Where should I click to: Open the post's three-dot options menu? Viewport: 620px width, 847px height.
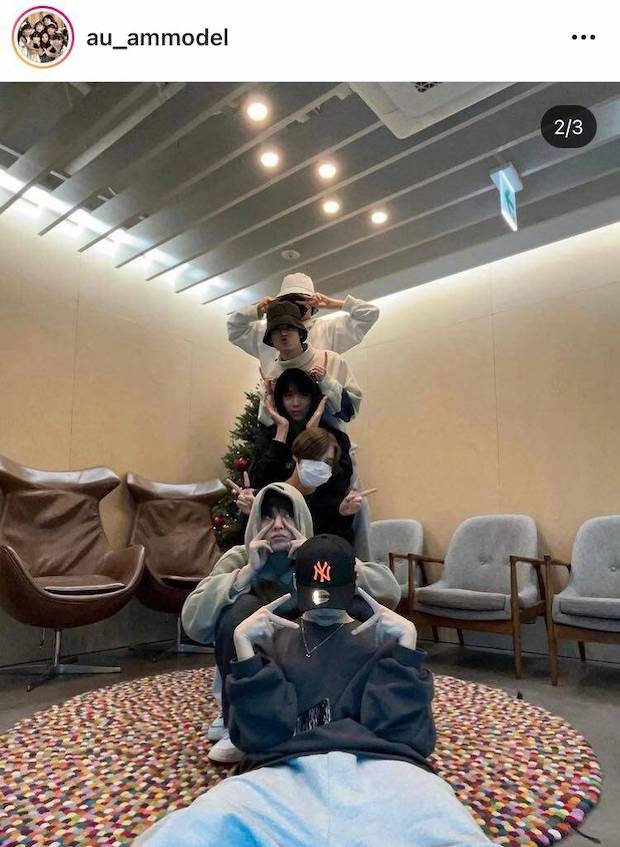coord(583,38)
